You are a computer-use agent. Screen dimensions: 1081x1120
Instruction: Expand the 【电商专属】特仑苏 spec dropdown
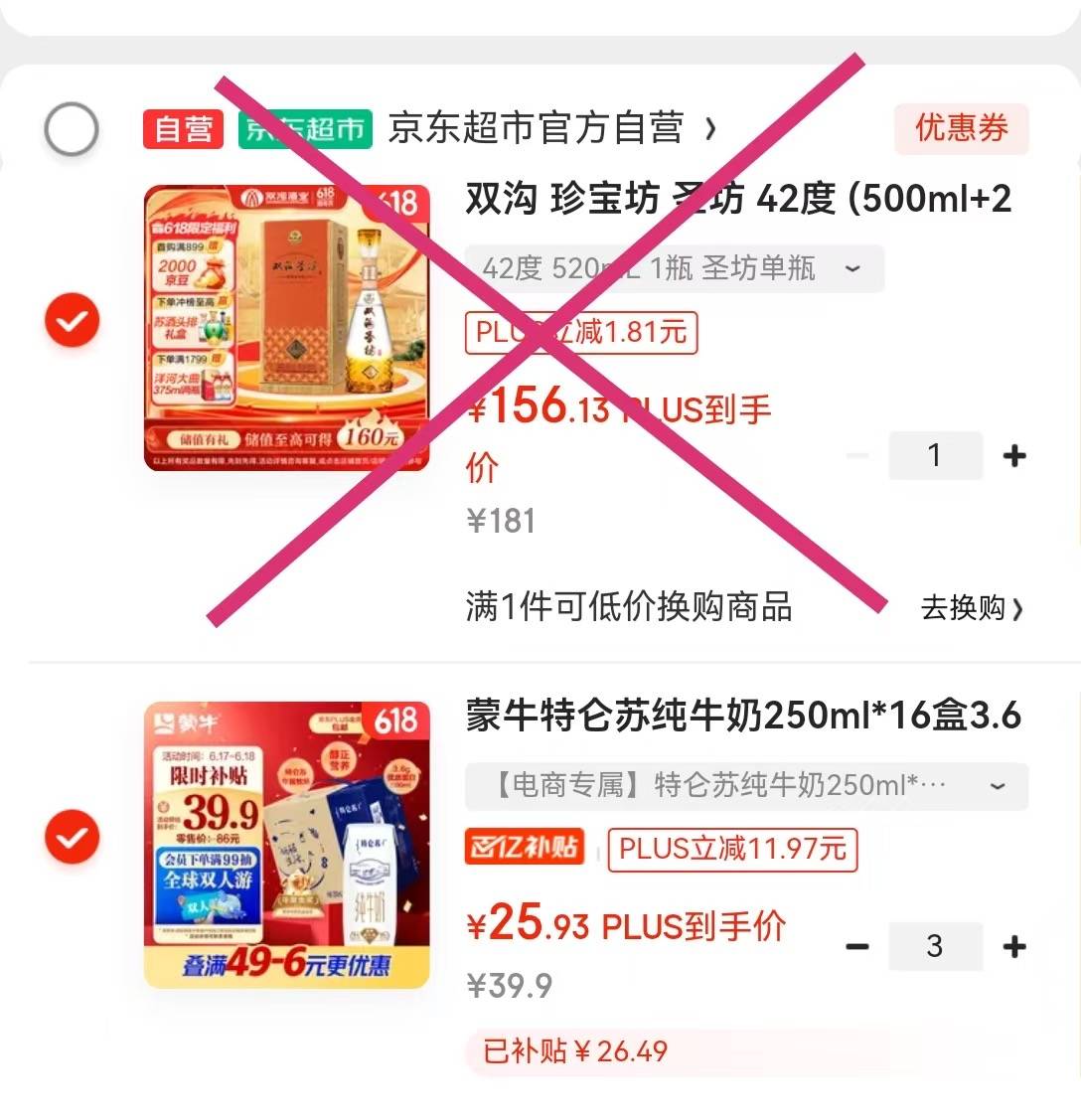coord(745,786)
